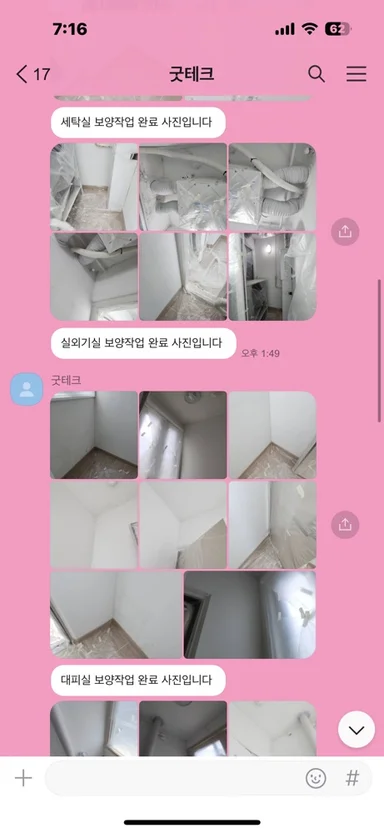The width and height of the screenshot is (384, 833).
Task: Open the chat room menu
Action: pos(356,74)
